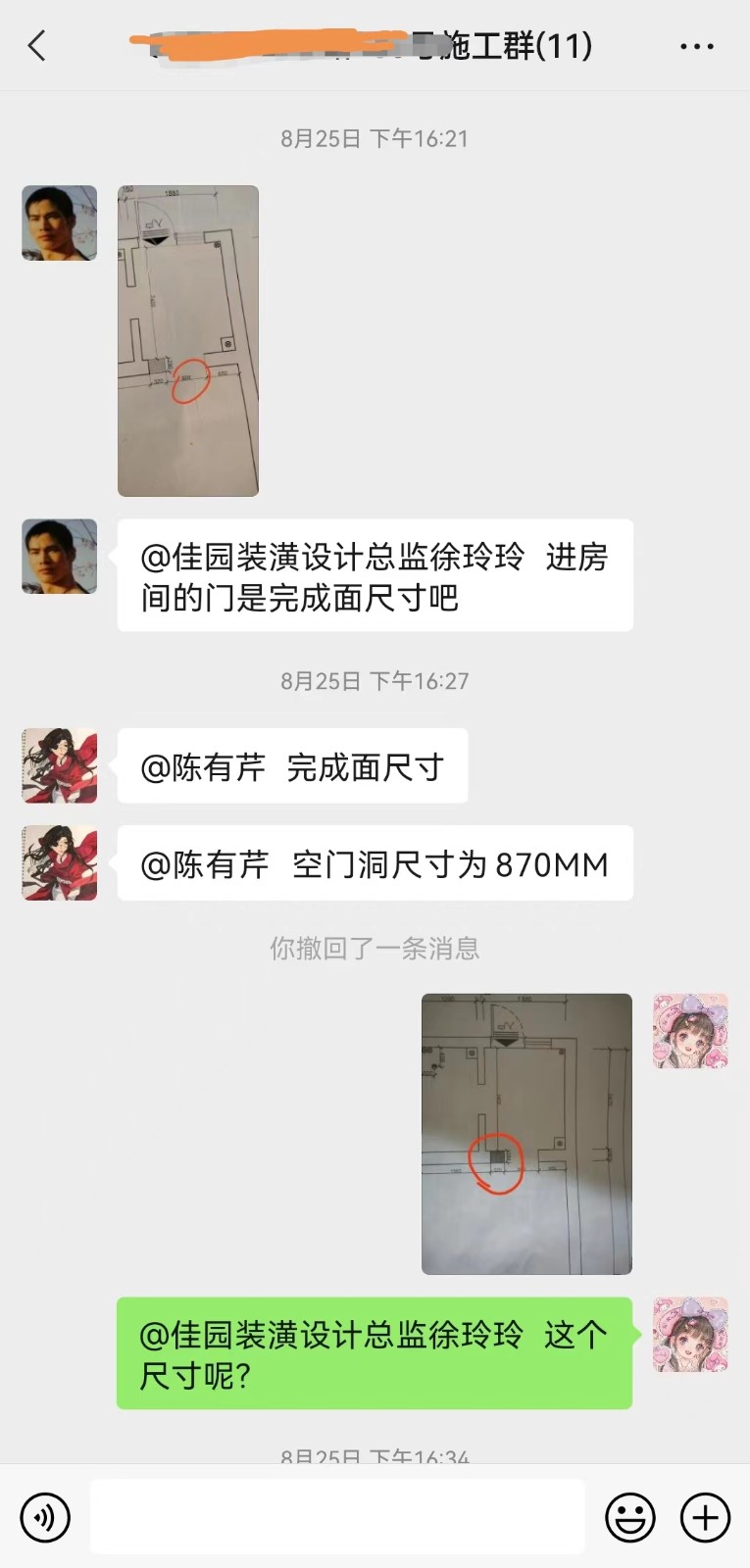Viewport: 750px width, 1568px height.
Task: Open the floor plan photo you sent
Action: click(x=526, y=1134)
